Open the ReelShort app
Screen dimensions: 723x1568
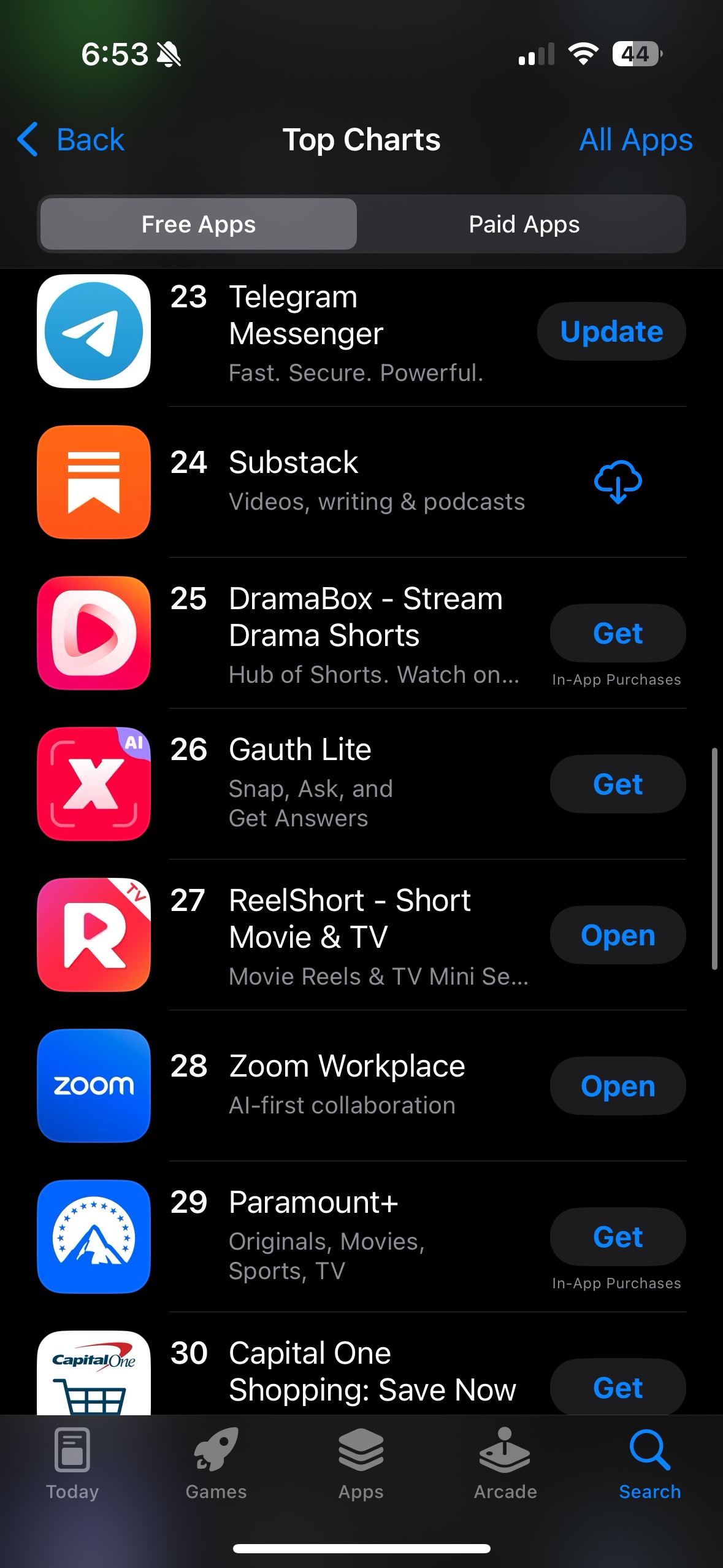click(618, 935)
